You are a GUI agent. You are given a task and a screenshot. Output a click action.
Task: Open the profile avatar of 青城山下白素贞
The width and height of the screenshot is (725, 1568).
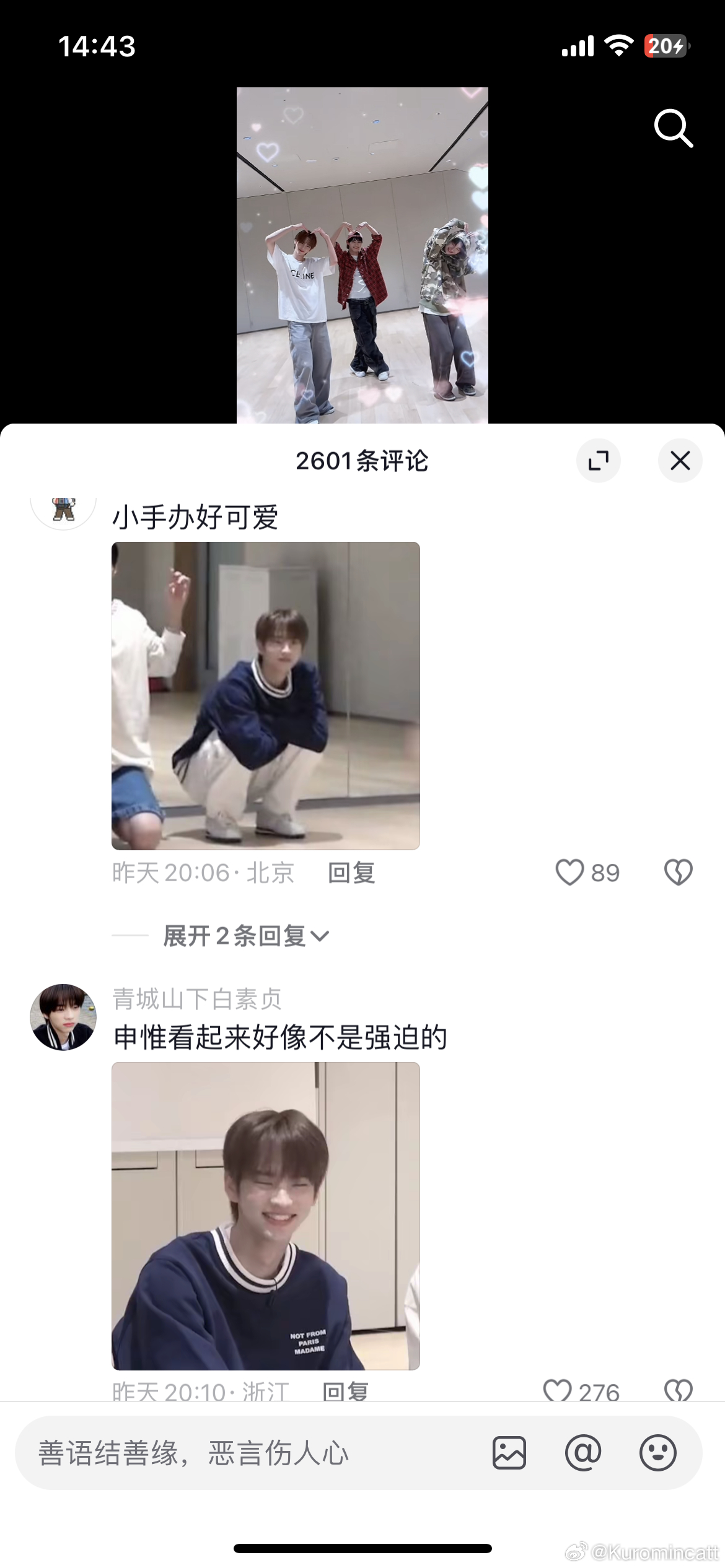63,1017
